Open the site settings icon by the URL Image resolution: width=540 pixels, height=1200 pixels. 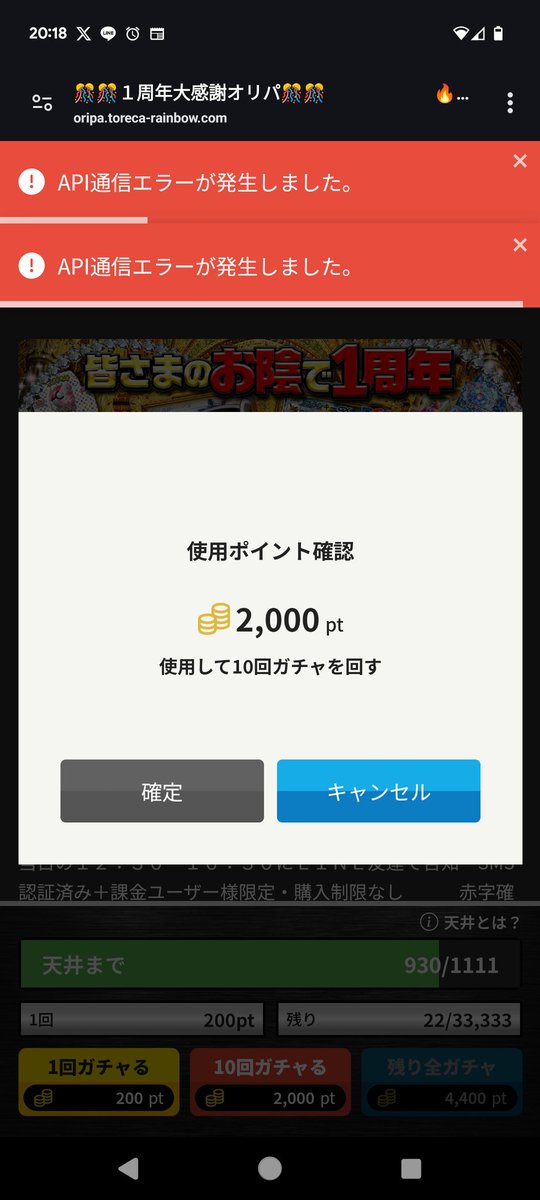point(42,103)
